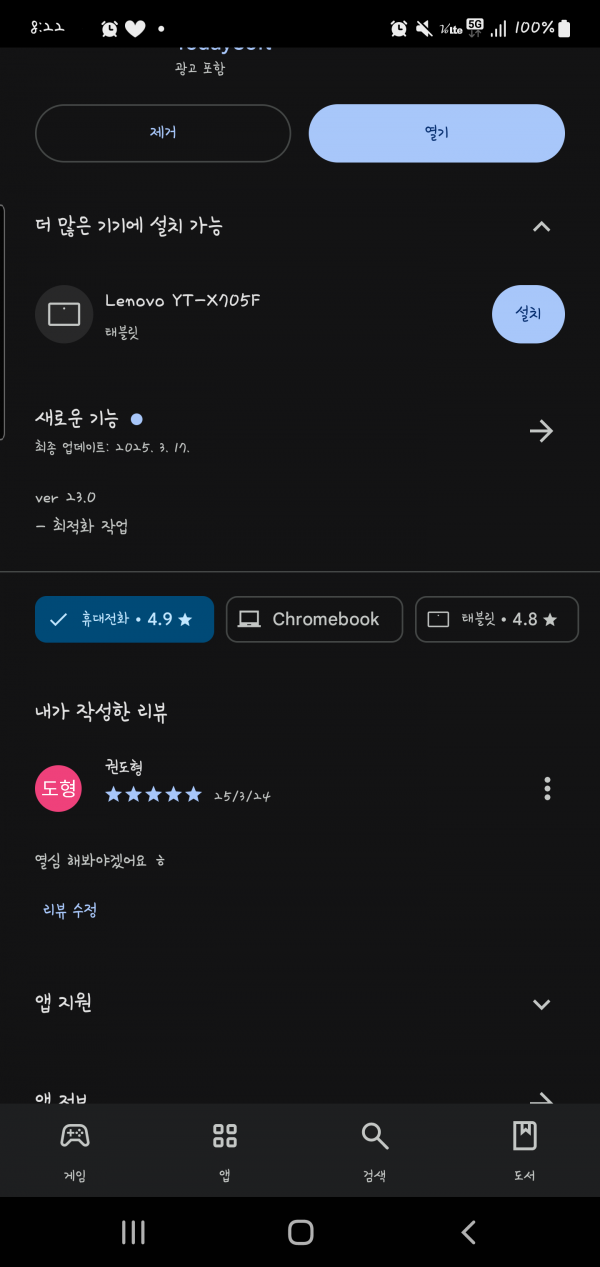Viewport: 600px width, 1267px height.
Task: Collapse the 더 많은 기기에 설치 가능 section
Action: [541, 227]
